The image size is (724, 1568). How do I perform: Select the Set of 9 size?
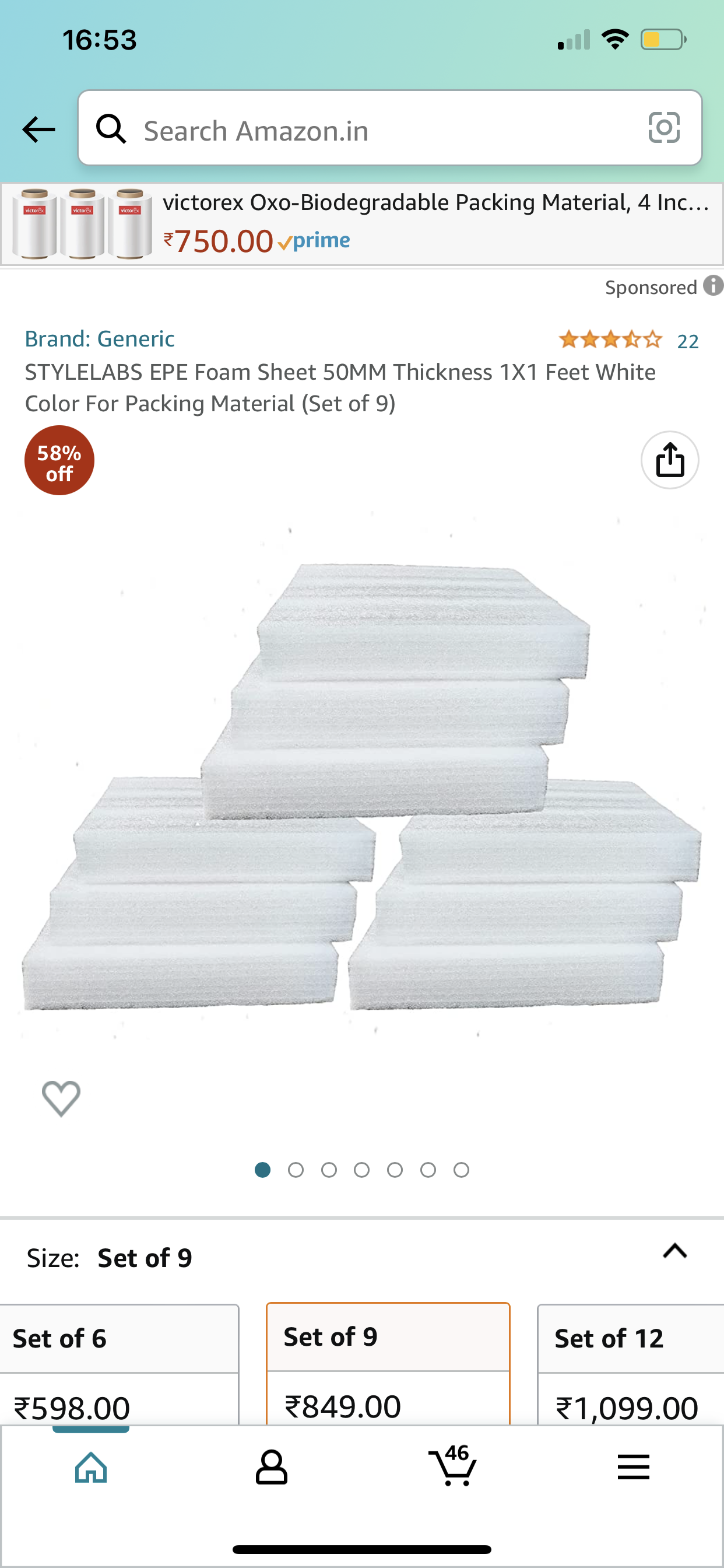pos(388,1363)
